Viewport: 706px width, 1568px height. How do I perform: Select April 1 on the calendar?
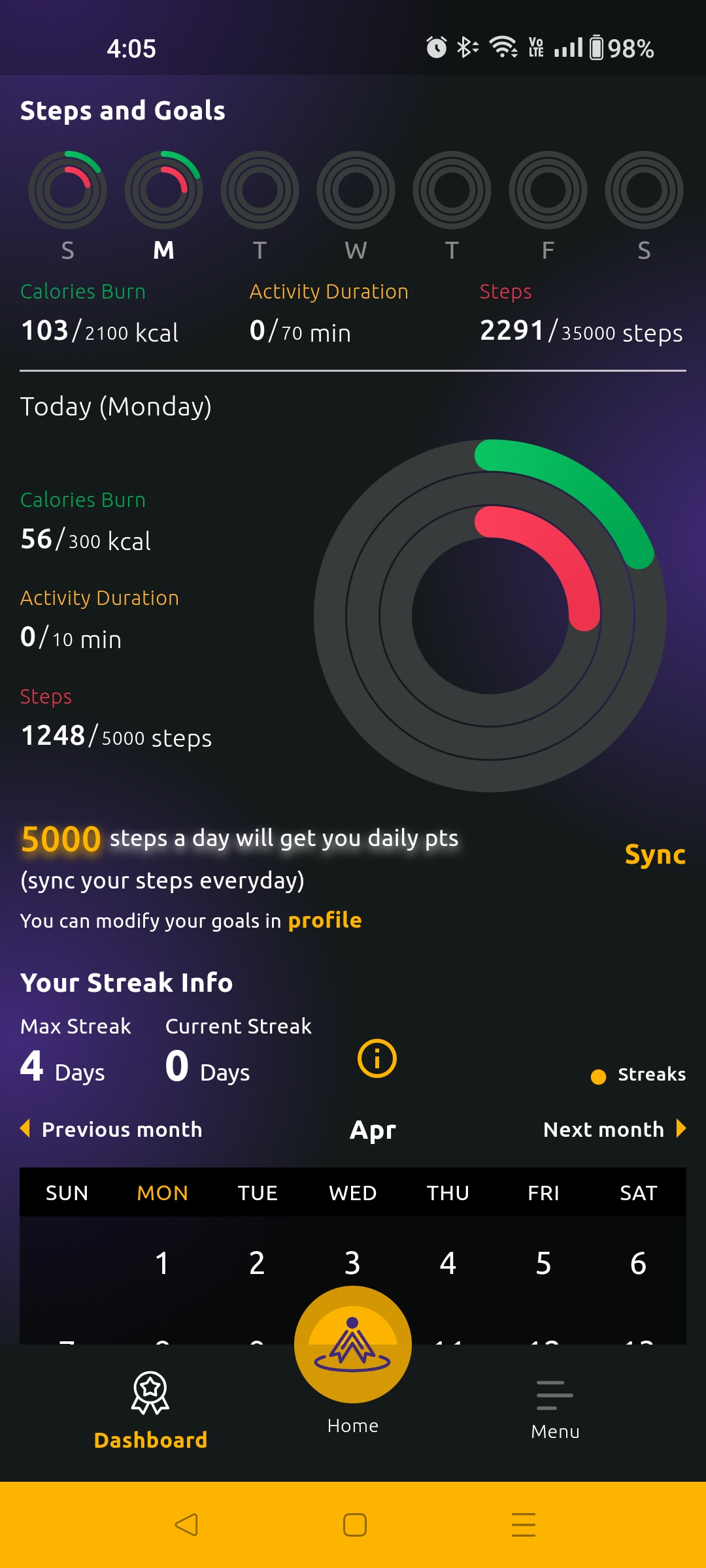(x=162, y=1263)
